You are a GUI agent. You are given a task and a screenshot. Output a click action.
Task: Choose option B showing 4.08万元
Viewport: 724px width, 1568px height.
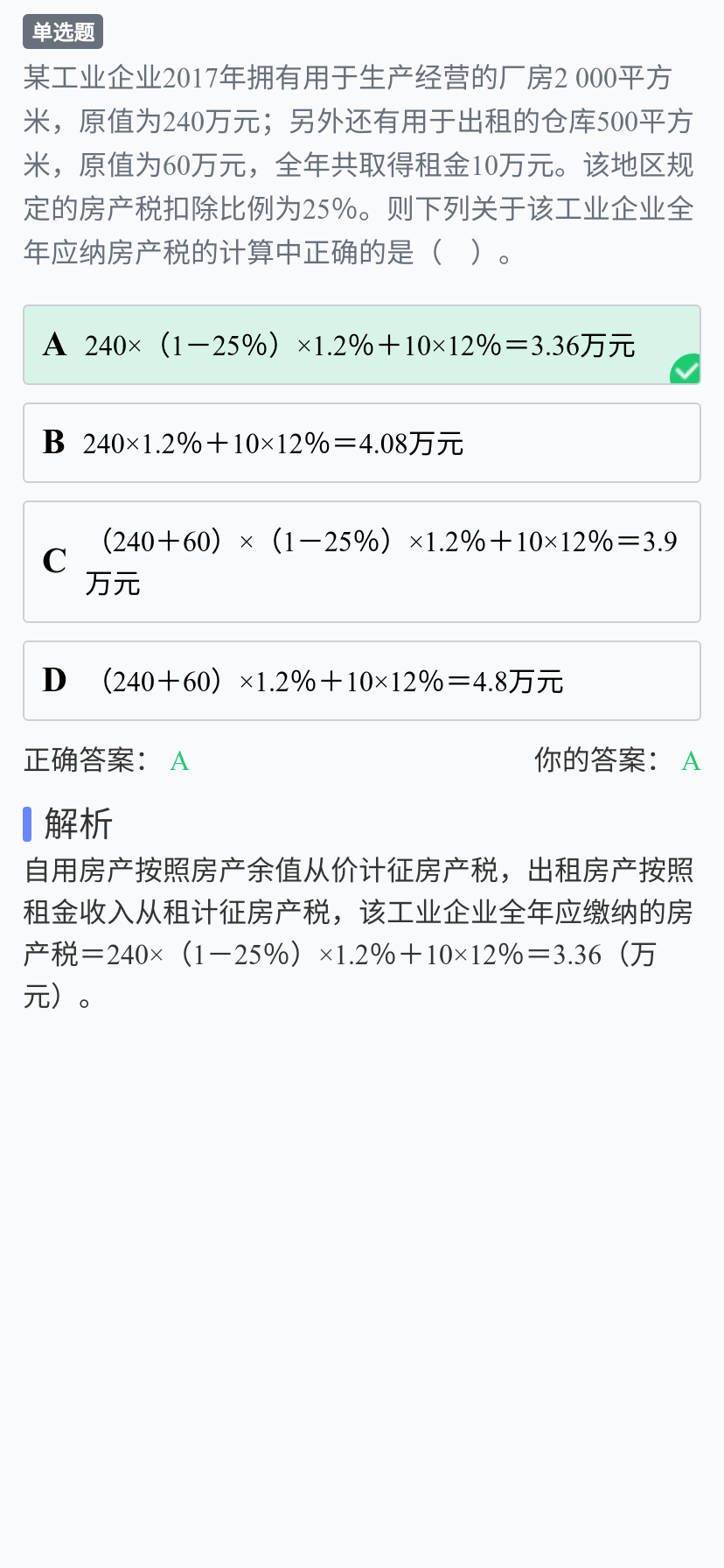click(x=362, y=443)
